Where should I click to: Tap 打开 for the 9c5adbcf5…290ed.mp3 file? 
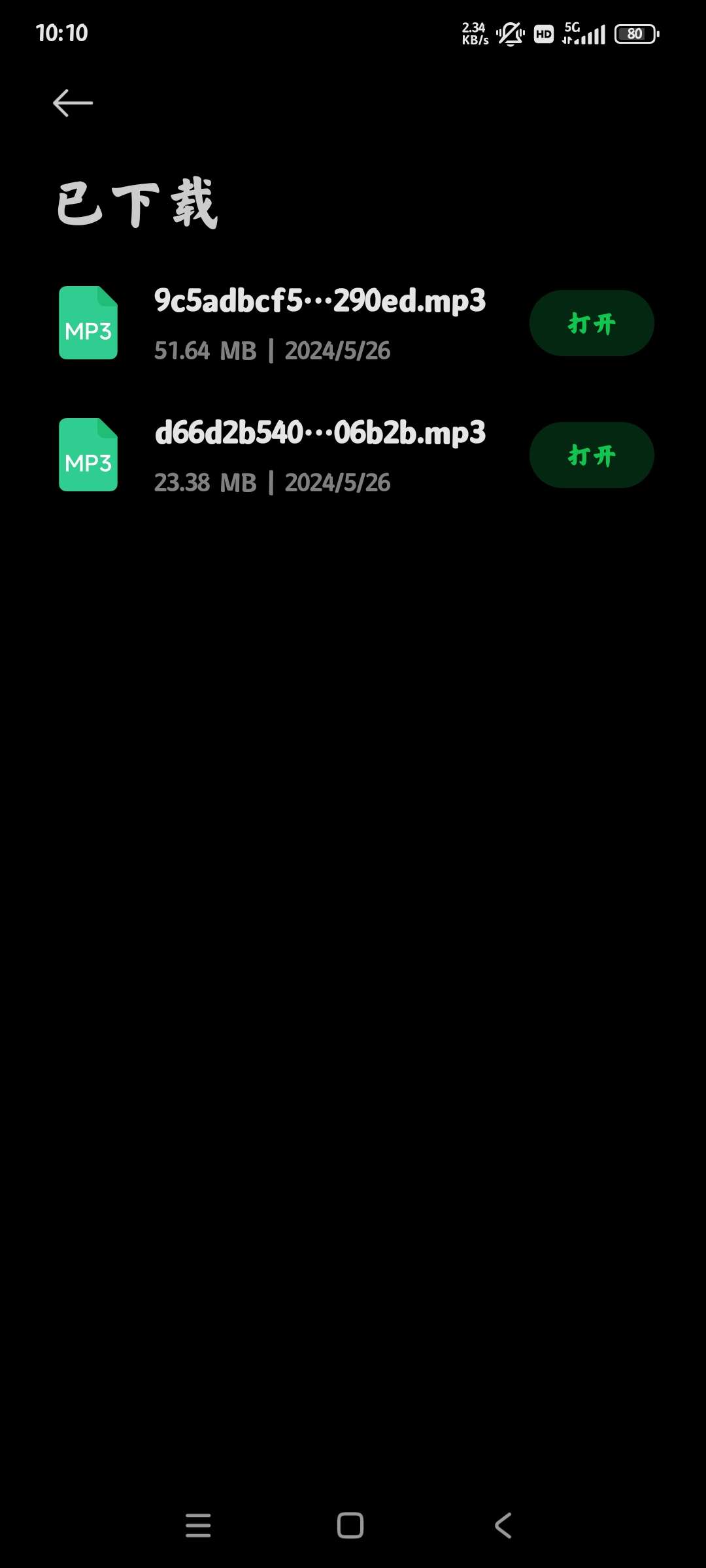click(x=591, y=323)
